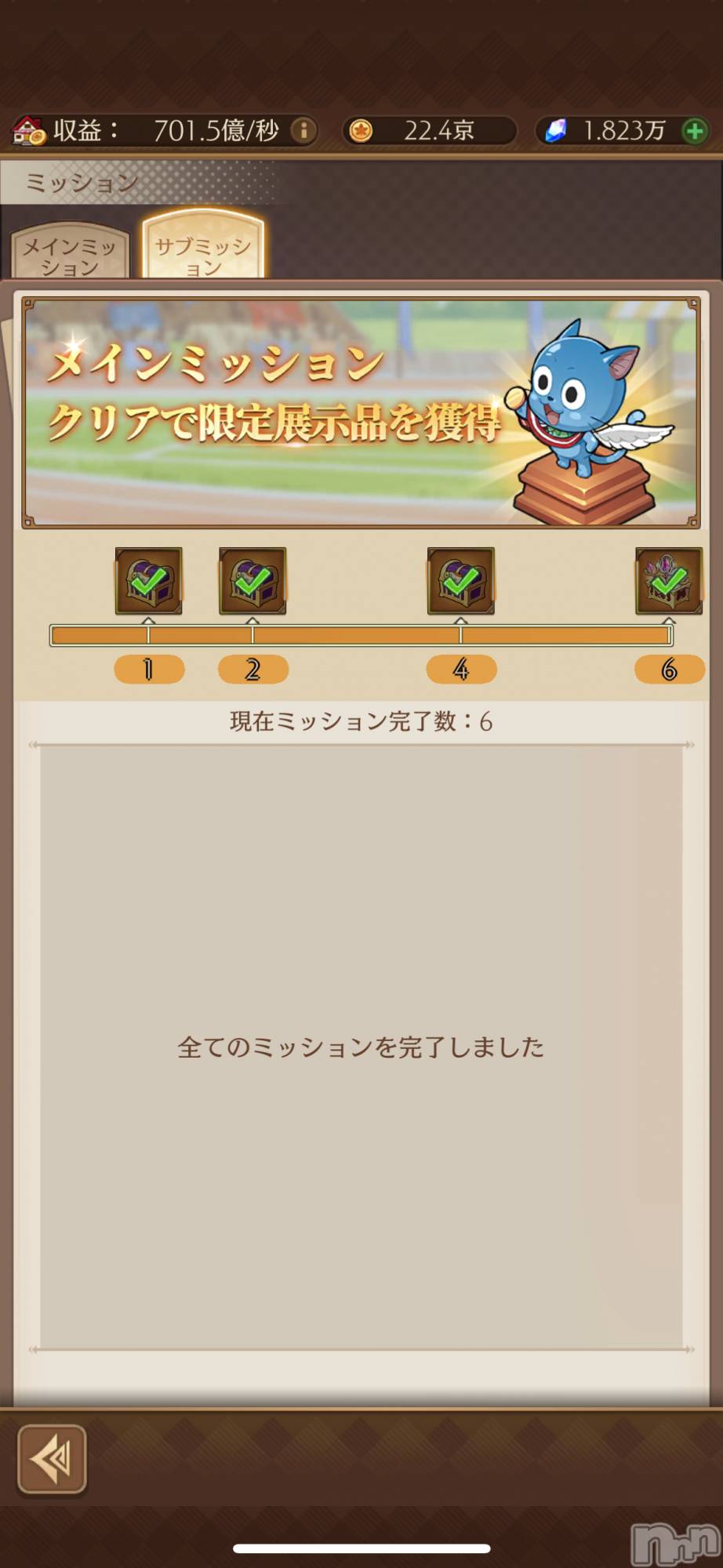Switch to the メインミッション tab
The width and height of the screenshot is (723, 1568).
(x=69, y=255)
